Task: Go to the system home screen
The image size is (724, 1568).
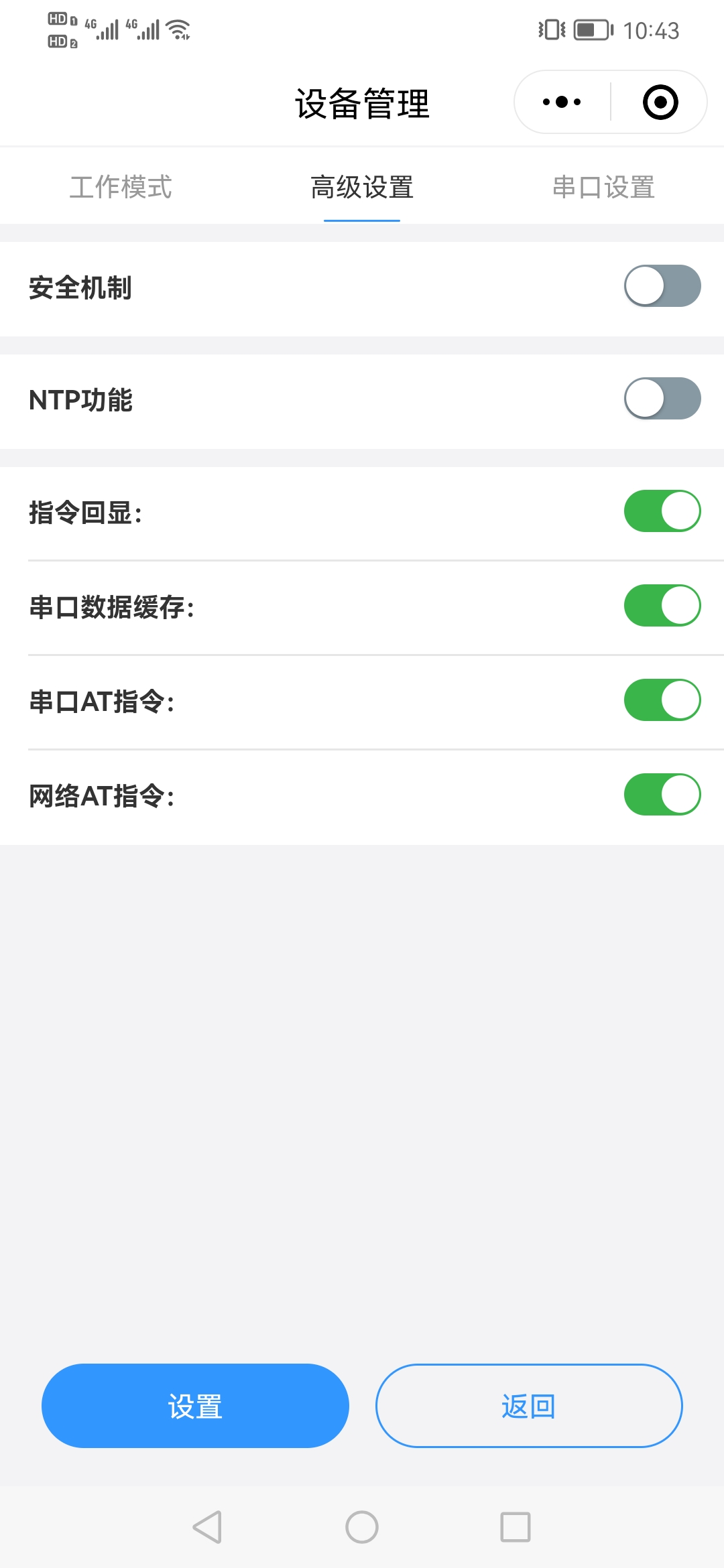Action: click(362, 1527)
